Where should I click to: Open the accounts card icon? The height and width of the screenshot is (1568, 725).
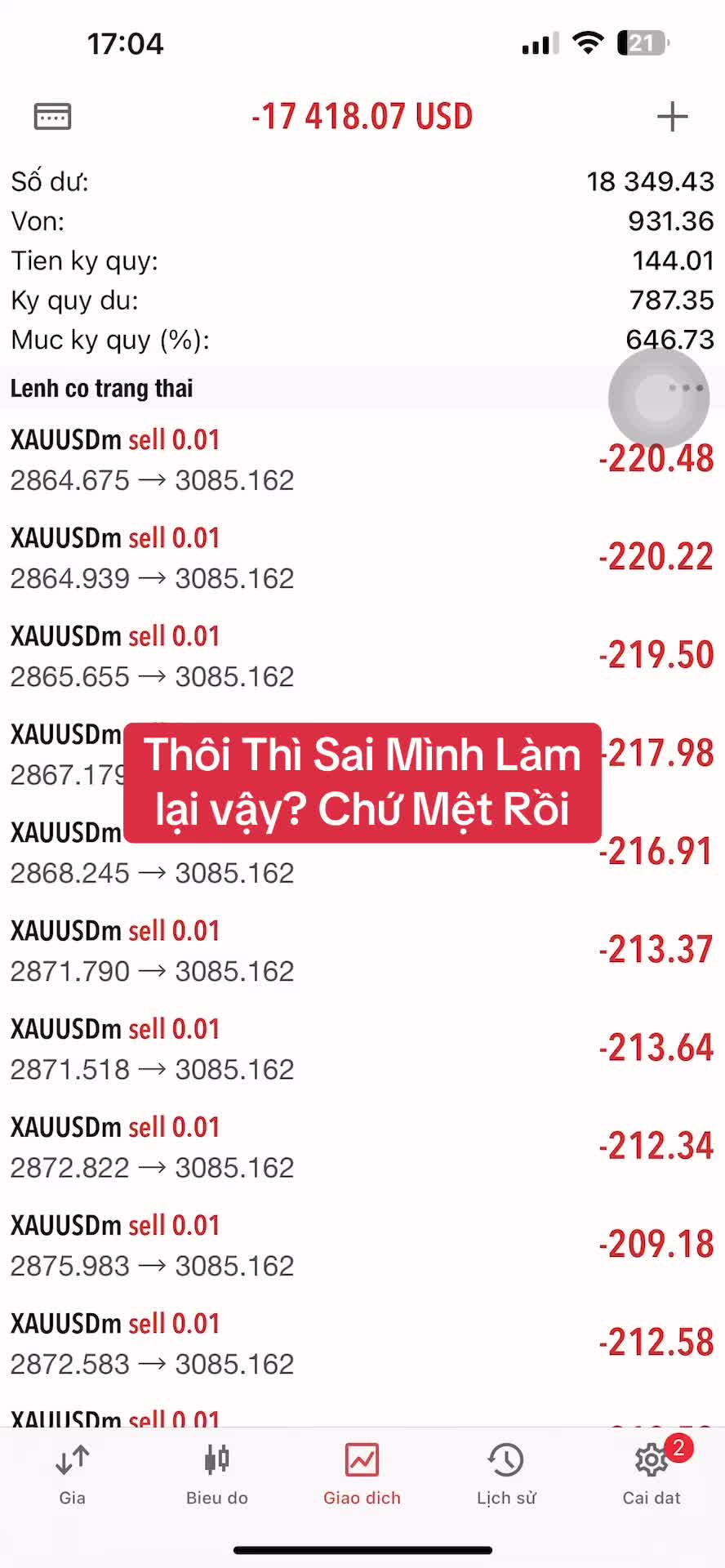tap(52, 117)
